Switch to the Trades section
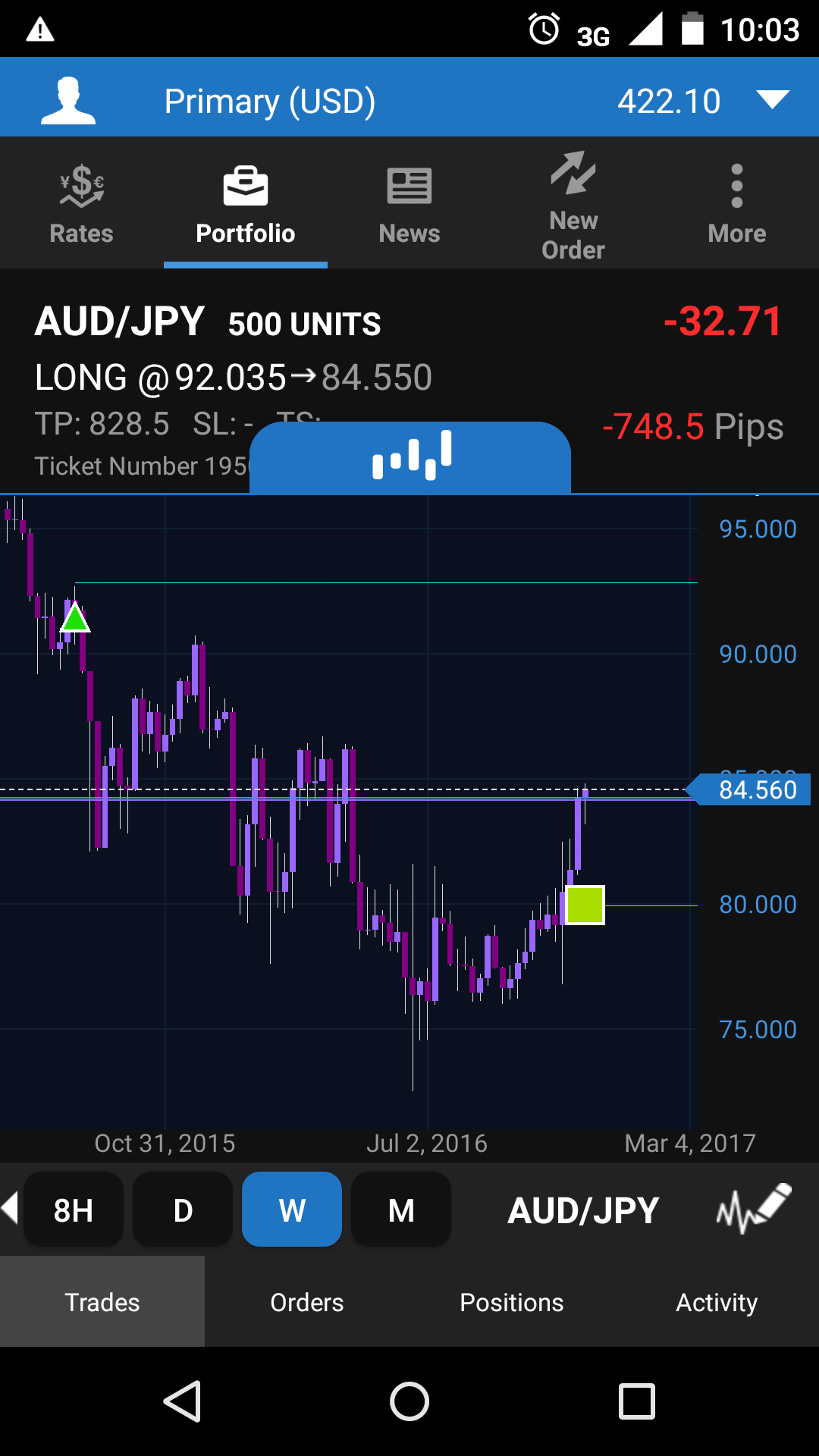Image resolution: width=819 pixels, height=1456 pixels. (x=102, y=1302)
